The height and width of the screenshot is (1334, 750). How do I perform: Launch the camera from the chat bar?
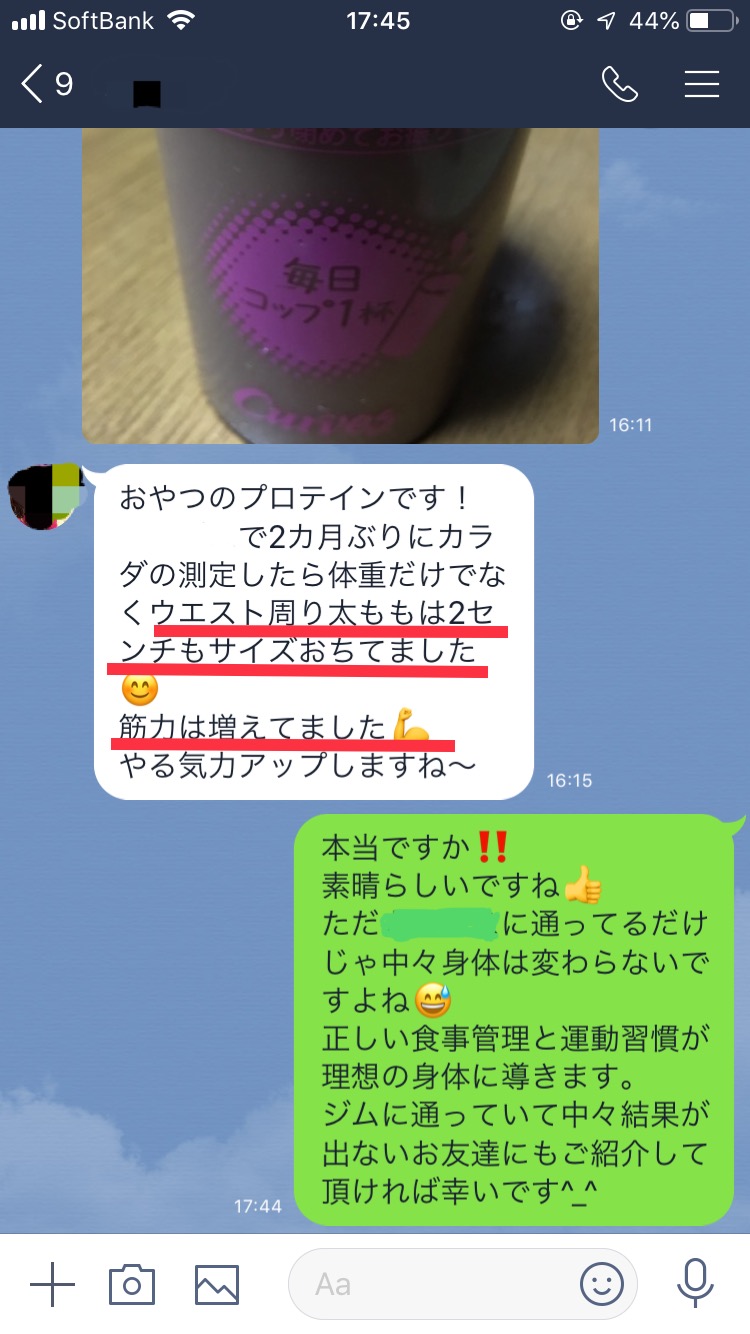point(132,1283)
